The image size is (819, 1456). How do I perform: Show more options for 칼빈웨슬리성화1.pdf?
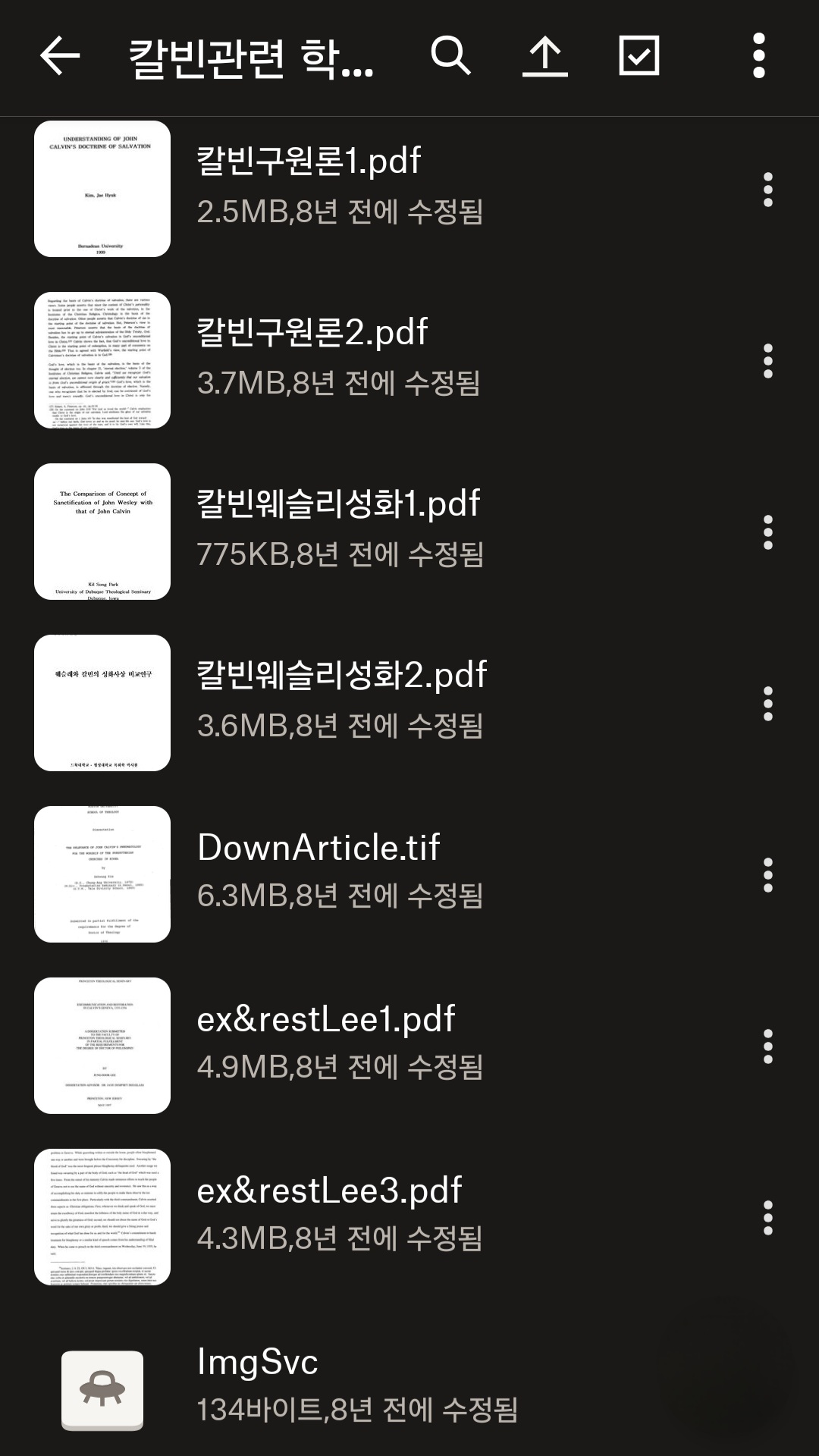767,532
